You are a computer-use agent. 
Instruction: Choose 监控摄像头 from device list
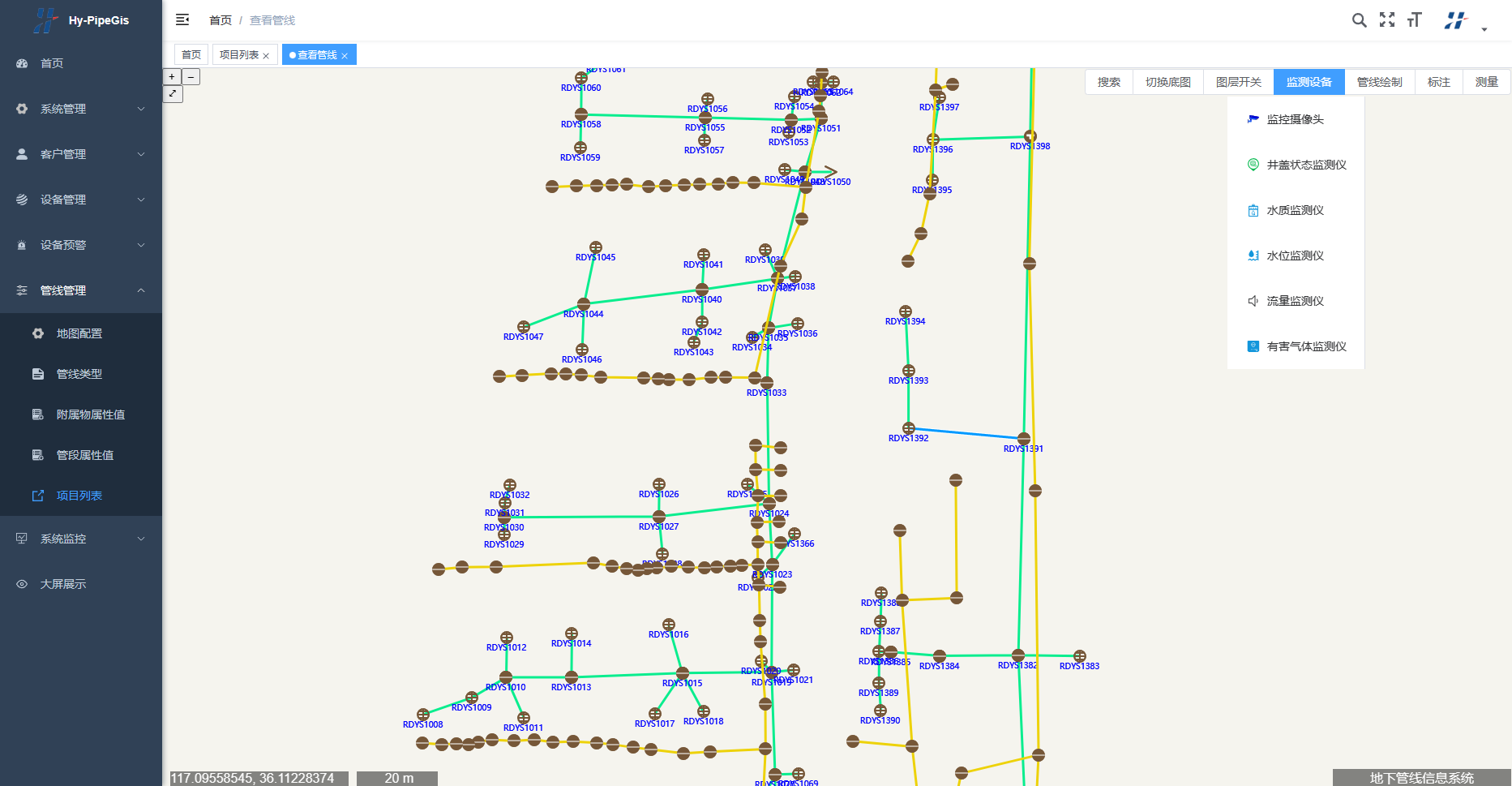[x=1295, y=119]
